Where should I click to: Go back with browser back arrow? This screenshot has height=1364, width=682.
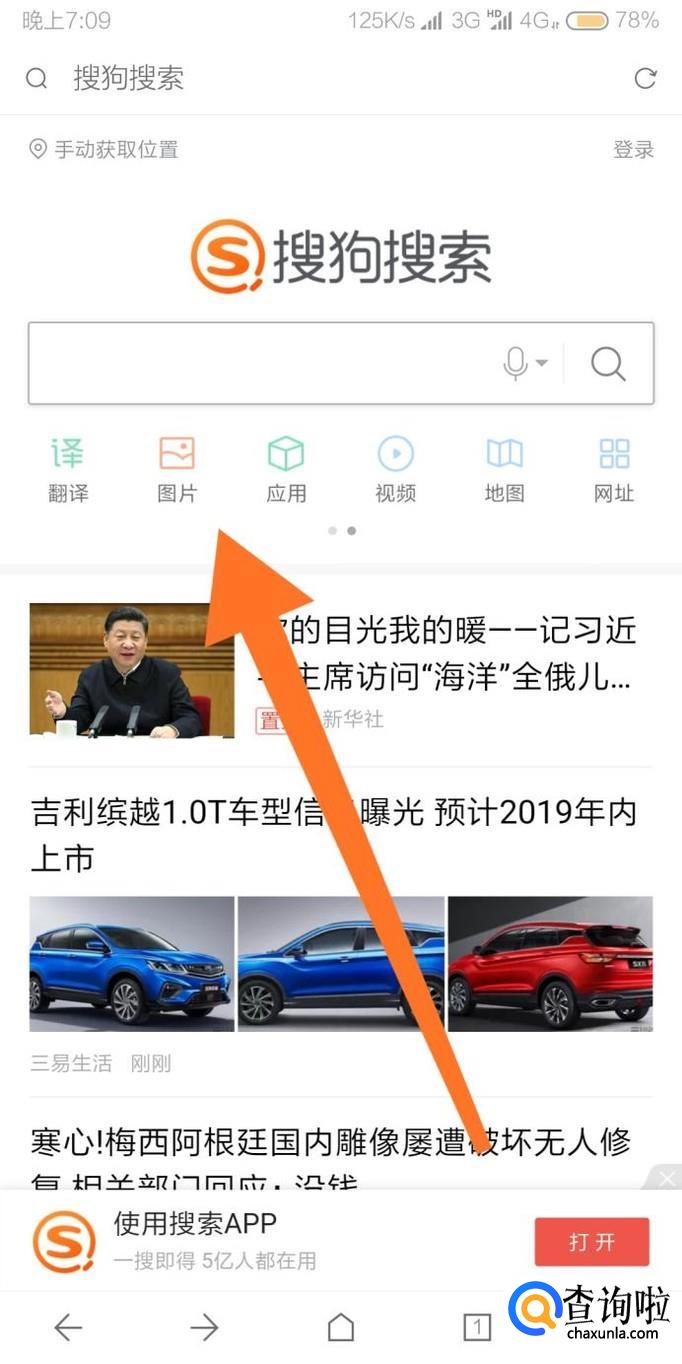(68, 1327)
